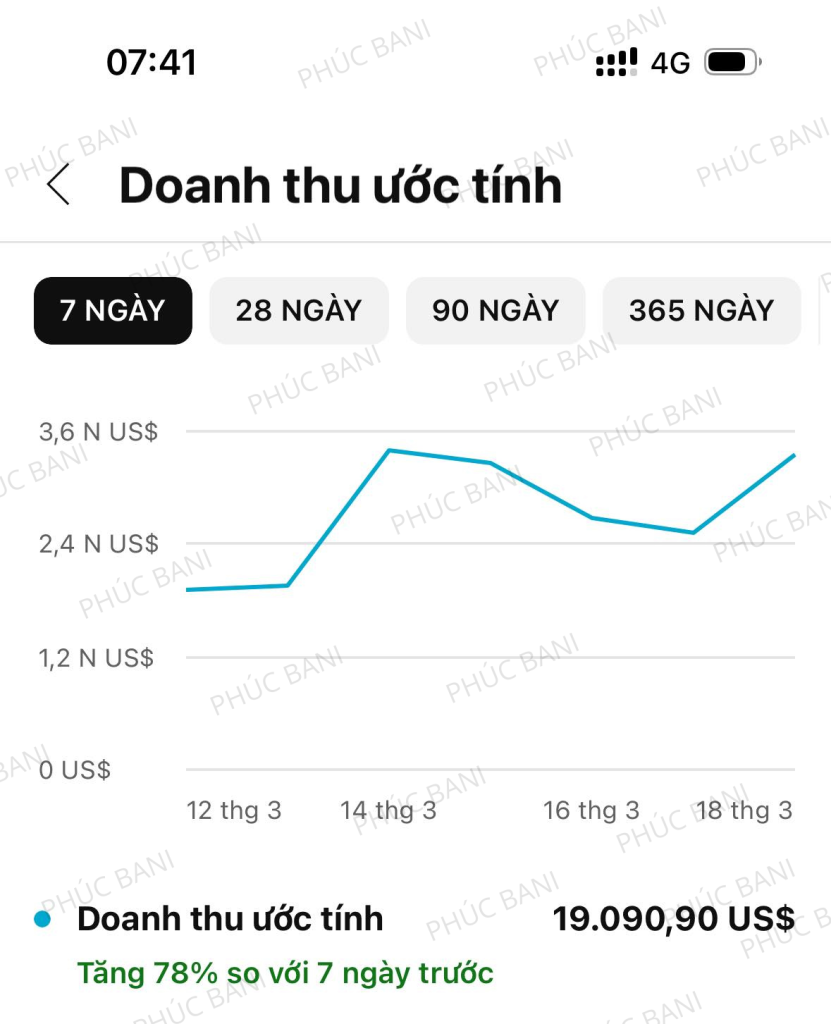Switch to the 90 NGÀY range
The height and width of the screenshot is (1024, 831).
pyautogui.click(x=495, y=311)
